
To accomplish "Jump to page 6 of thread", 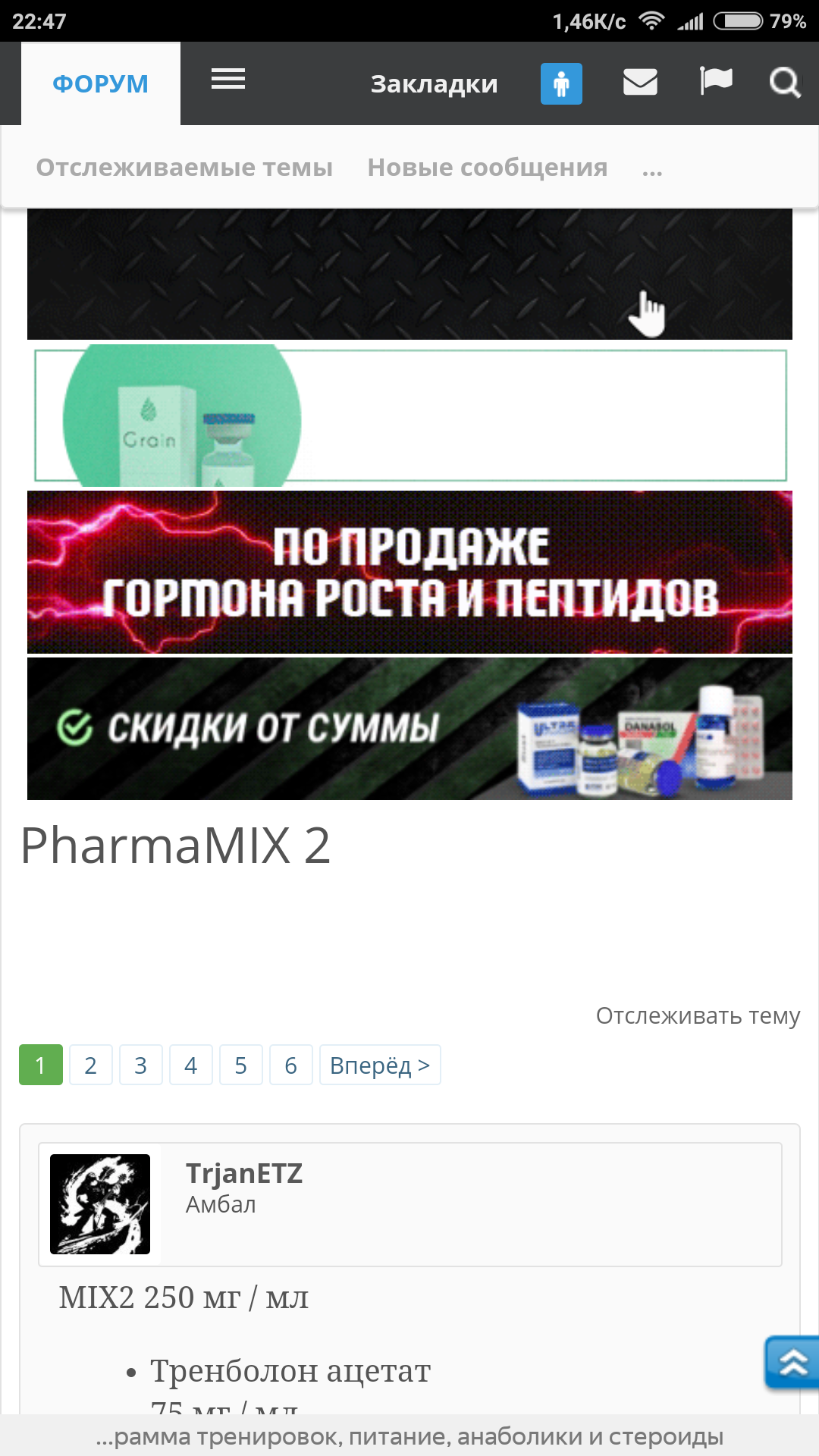I will tap(291, 1065).
